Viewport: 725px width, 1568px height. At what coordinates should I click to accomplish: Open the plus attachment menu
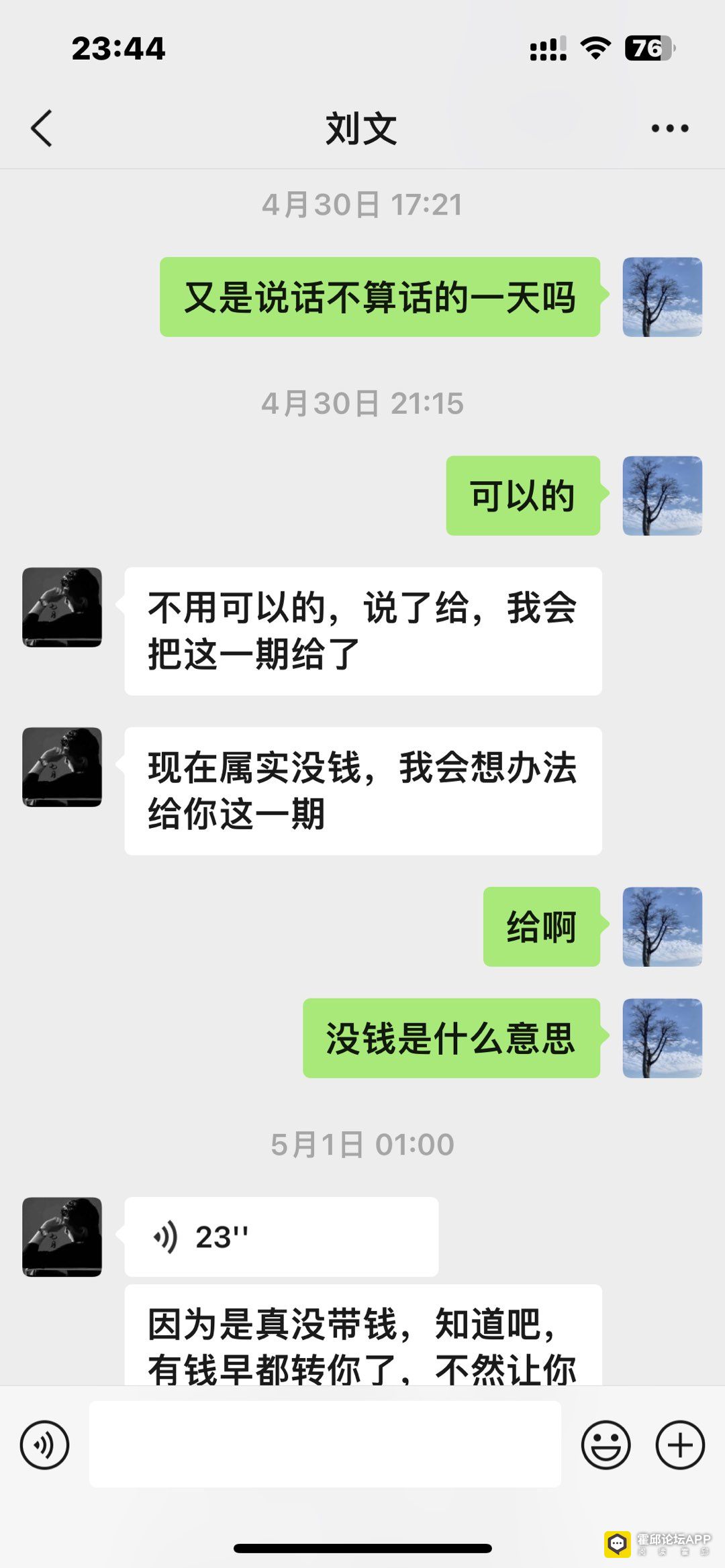click(x=679, y=1445)
